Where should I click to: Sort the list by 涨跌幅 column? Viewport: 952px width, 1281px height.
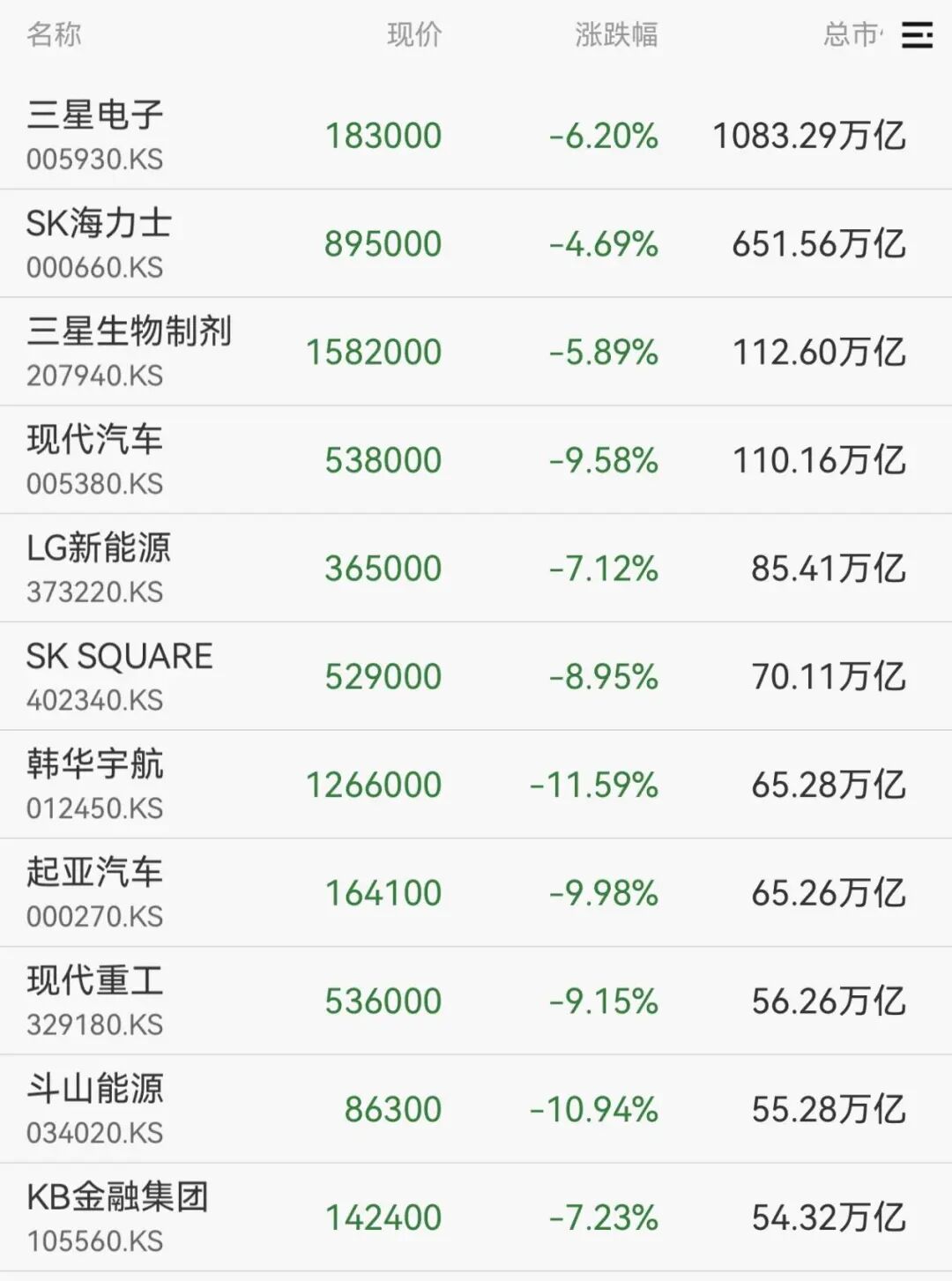click(x=616, y=35)
